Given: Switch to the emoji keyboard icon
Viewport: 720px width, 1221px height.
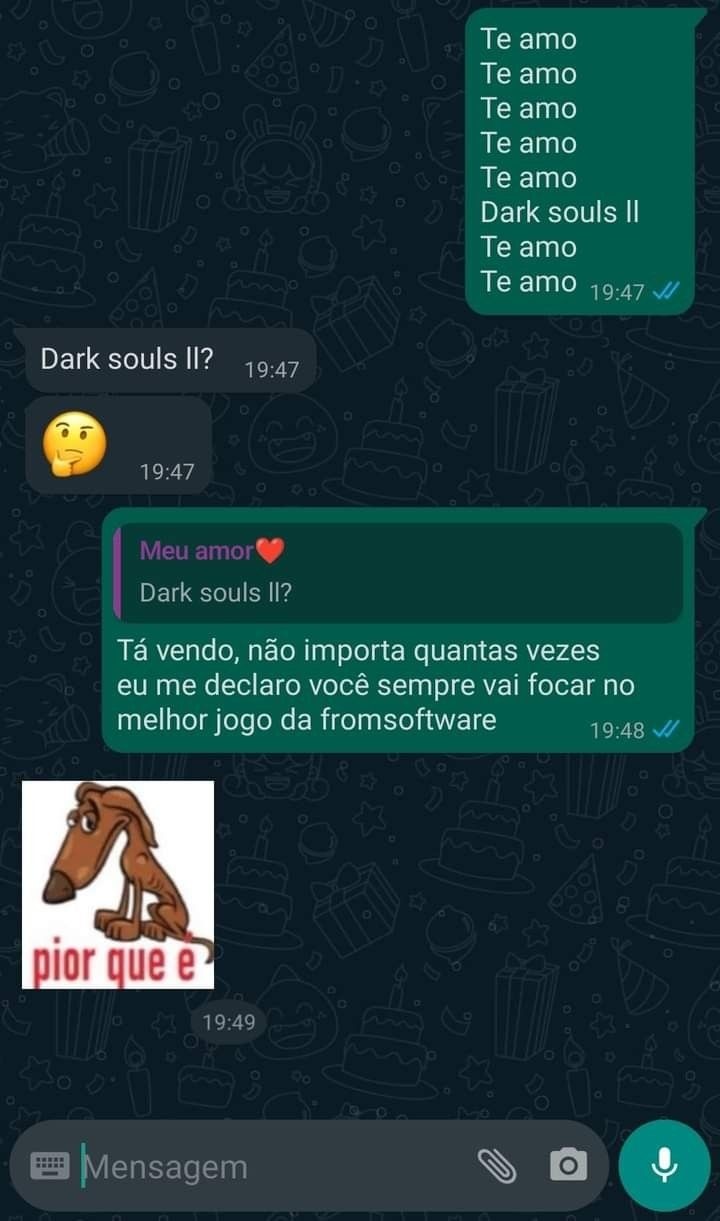Looking at the screenshot, I should [x=50, y=1165].
